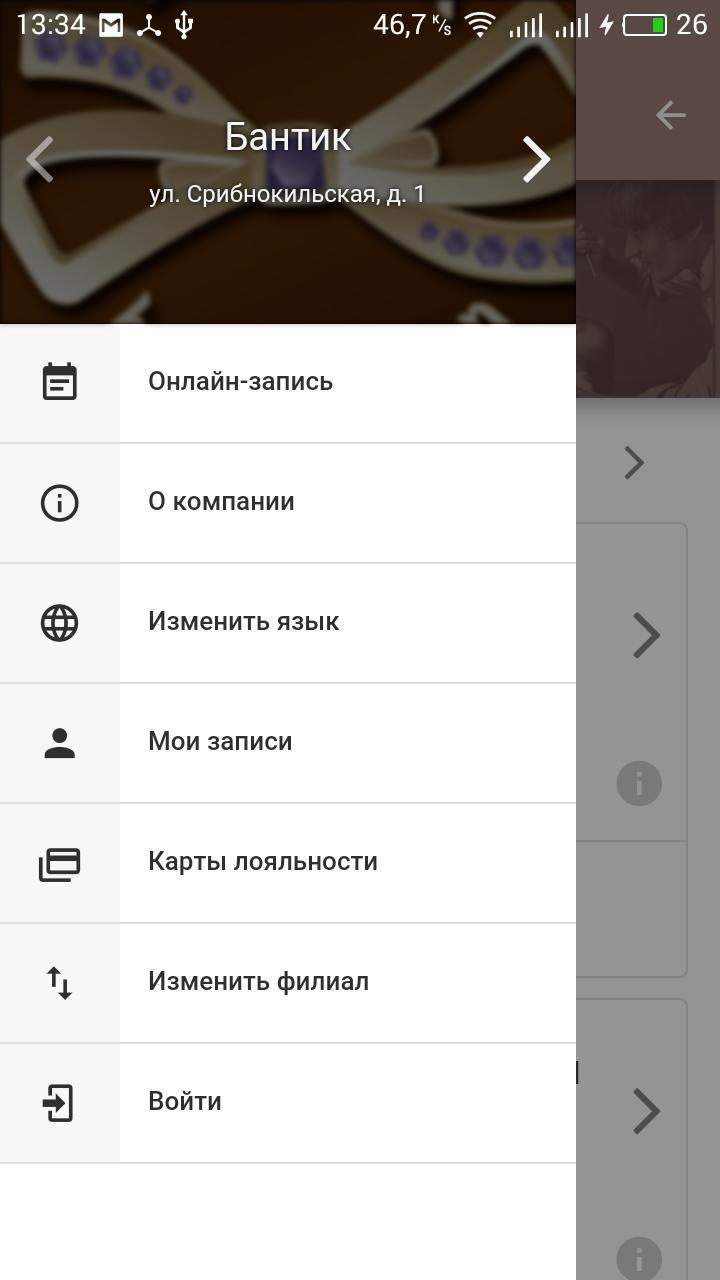Screen dimensions: 720x1280
Task: Click the address ул. Срибнокильская, д. 1
Action: click(x=288, y=193)
